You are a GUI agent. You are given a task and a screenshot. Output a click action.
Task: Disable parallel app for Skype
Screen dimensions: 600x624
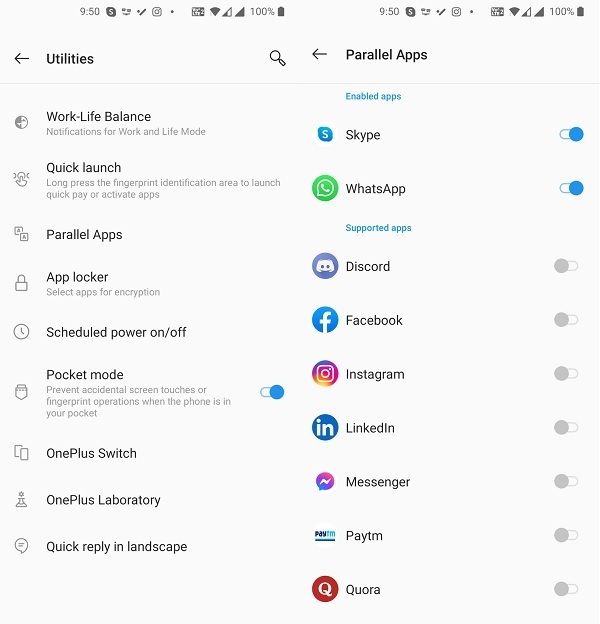[571, 134]
